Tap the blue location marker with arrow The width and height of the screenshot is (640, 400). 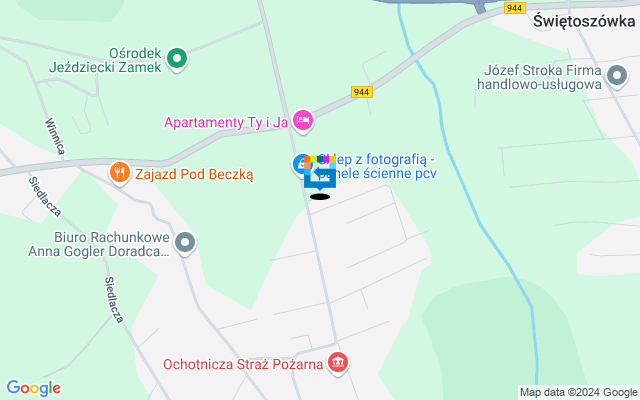(x=321, y=176)
